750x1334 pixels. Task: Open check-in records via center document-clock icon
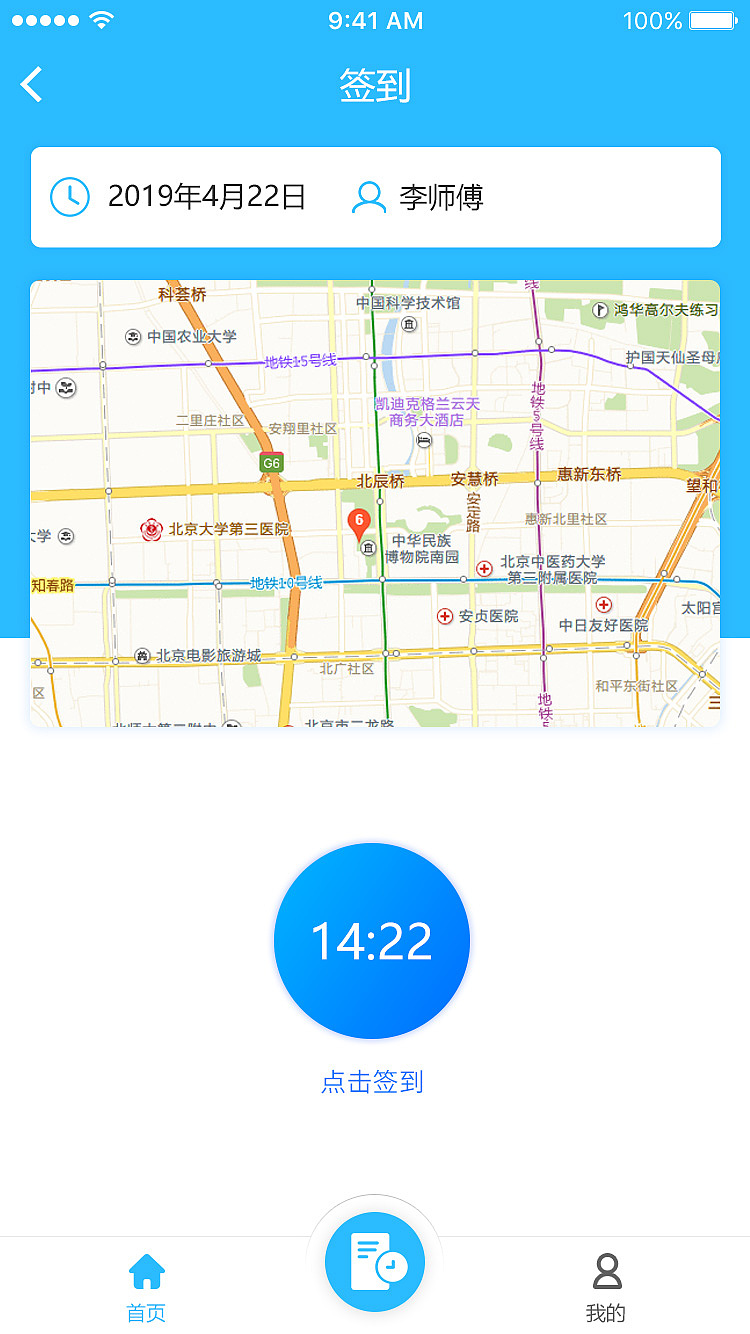point(374,1261)
